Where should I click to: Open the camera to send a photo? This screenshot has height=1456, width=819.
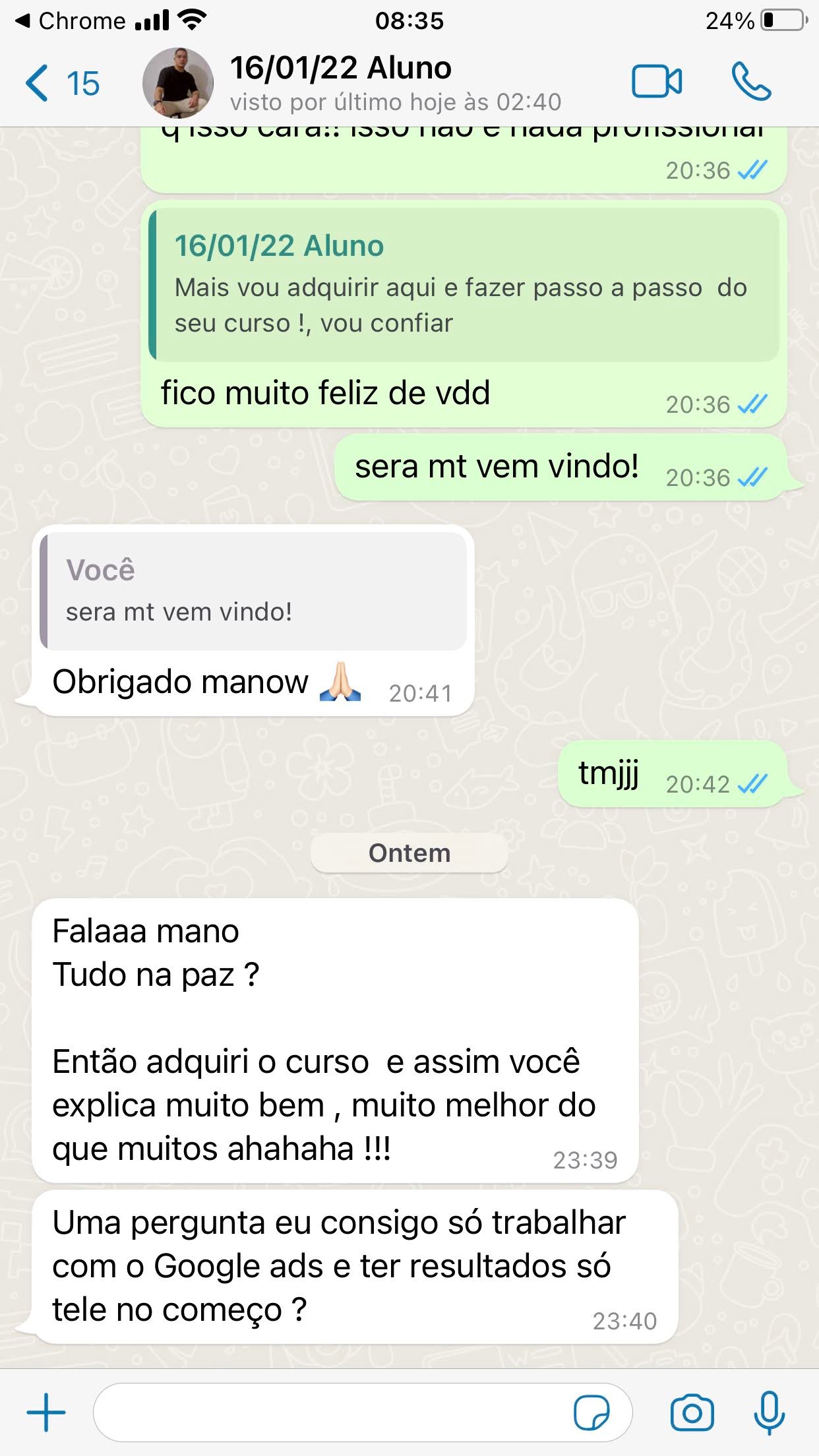[692, 1412]
